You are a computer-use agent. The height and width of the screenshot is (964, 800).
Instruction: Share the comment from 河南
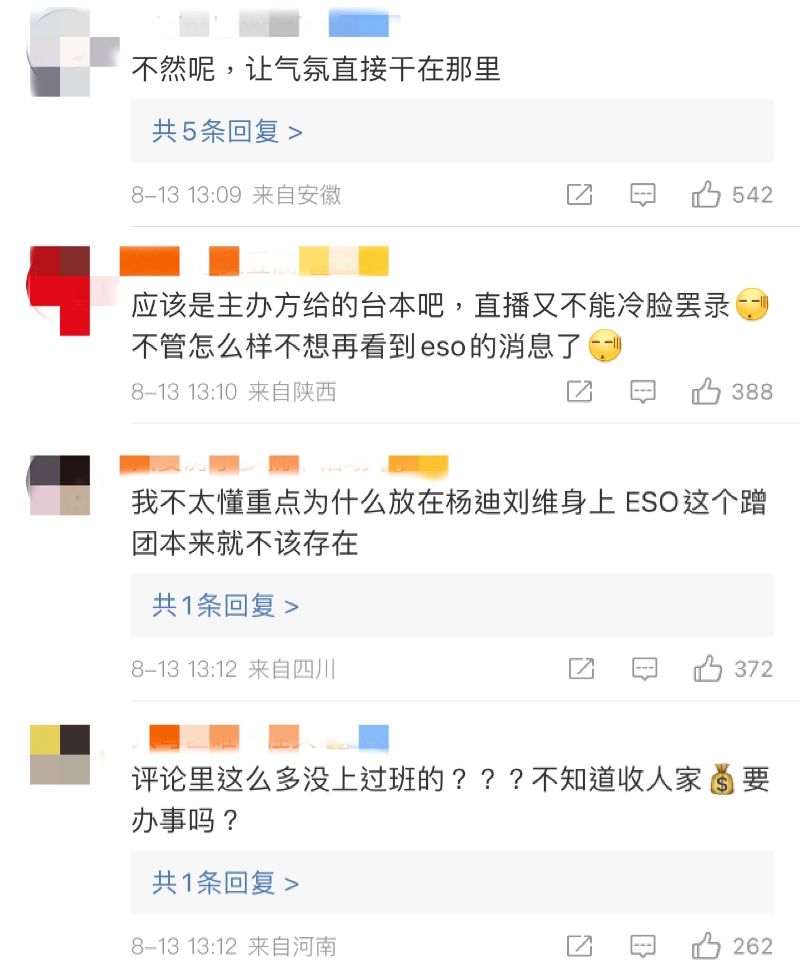coord(579,945)
